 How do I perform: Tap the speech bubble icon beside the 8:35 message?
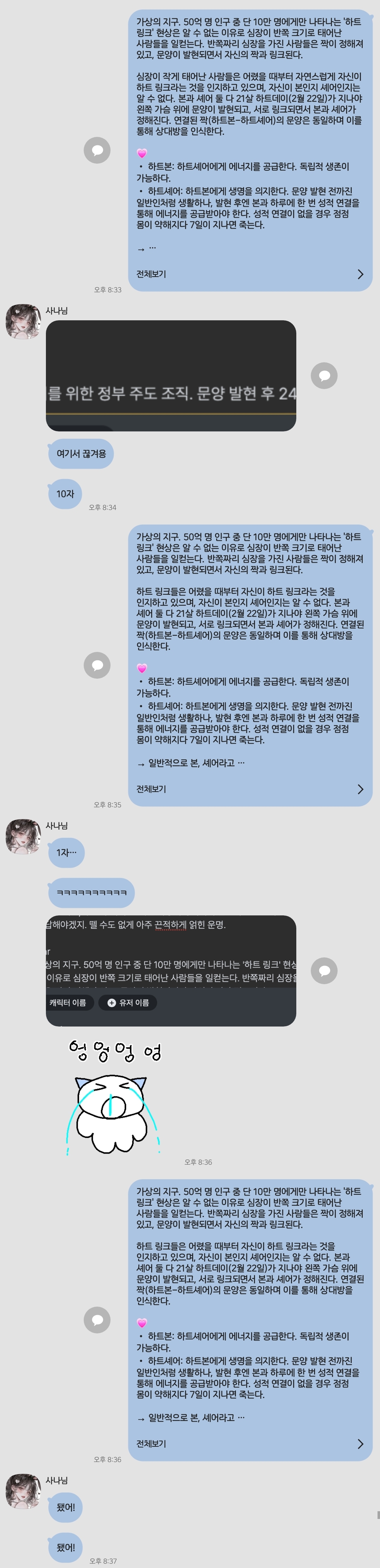tap(97, 665)
